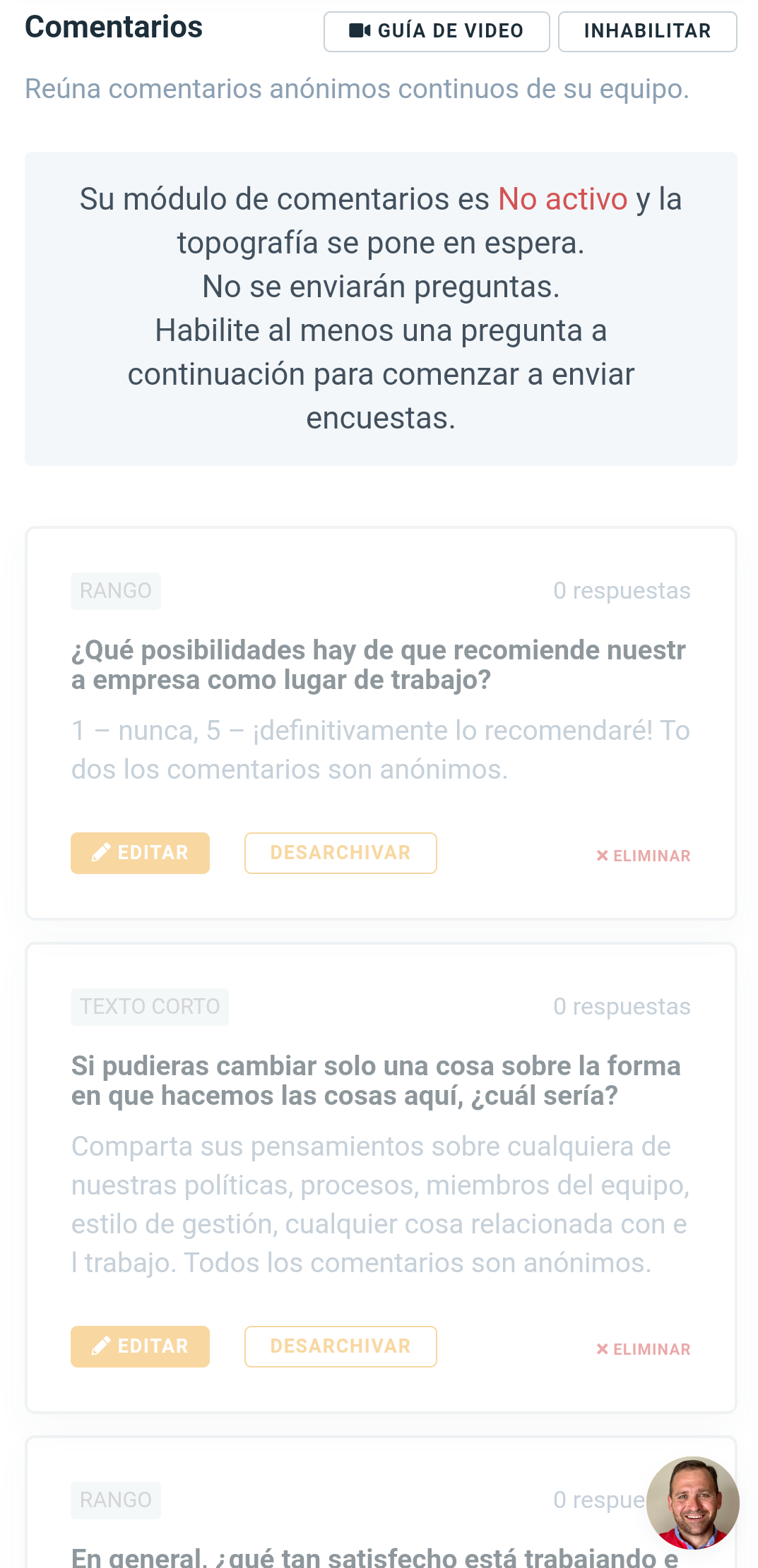
Task: Unarchive the cambiar solo una cosa question
Action: coord(340,1346)
